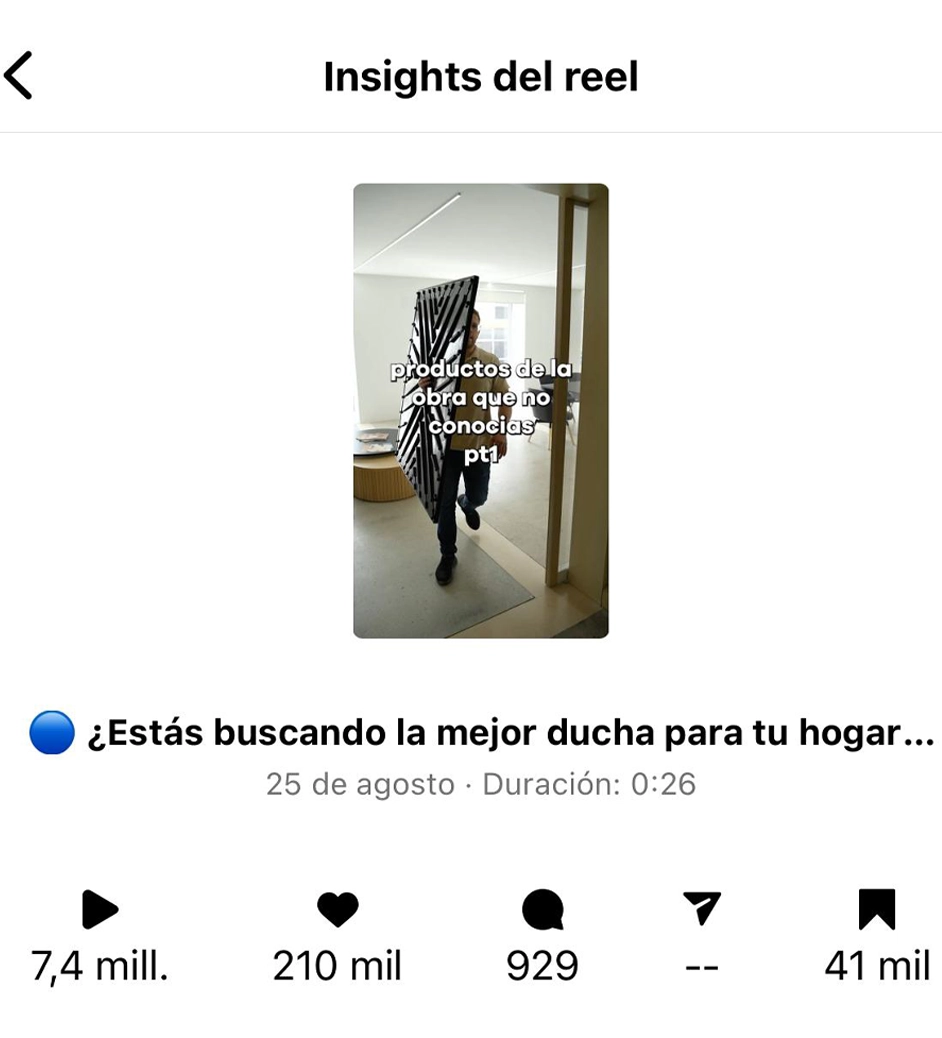Go back from Insights del reel

(19, 76)
